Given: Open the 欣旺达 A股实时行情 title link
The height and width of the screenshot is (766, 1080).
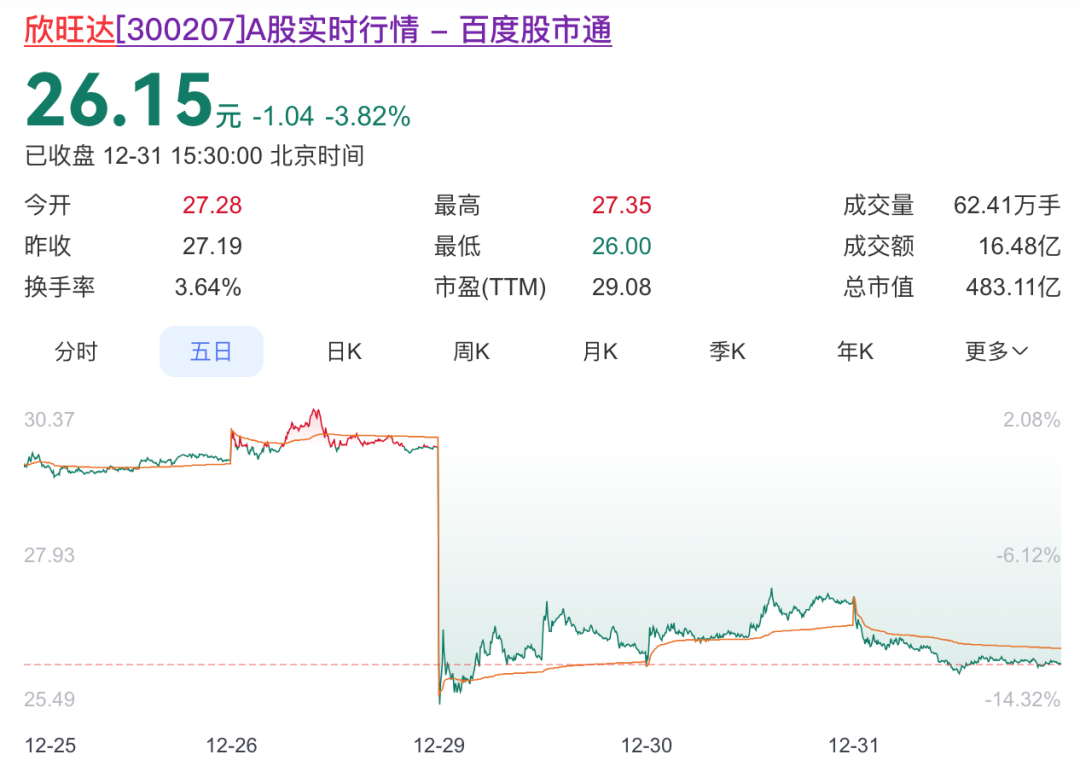Looking at the screenshot, I should 318,30.
